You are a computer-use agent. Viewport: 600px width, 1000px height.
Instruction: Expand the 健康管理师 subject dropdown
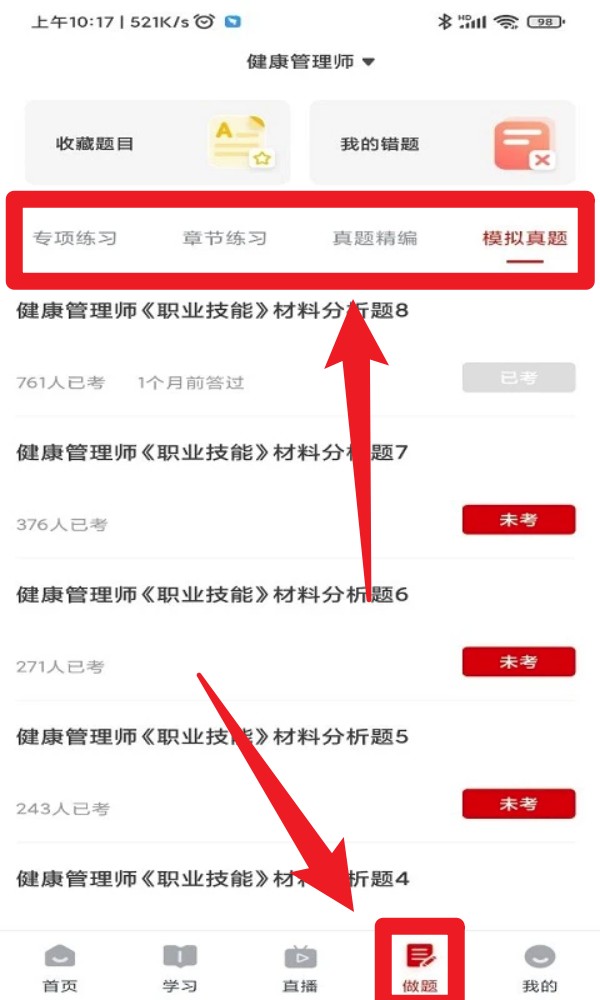coord(310,62)
